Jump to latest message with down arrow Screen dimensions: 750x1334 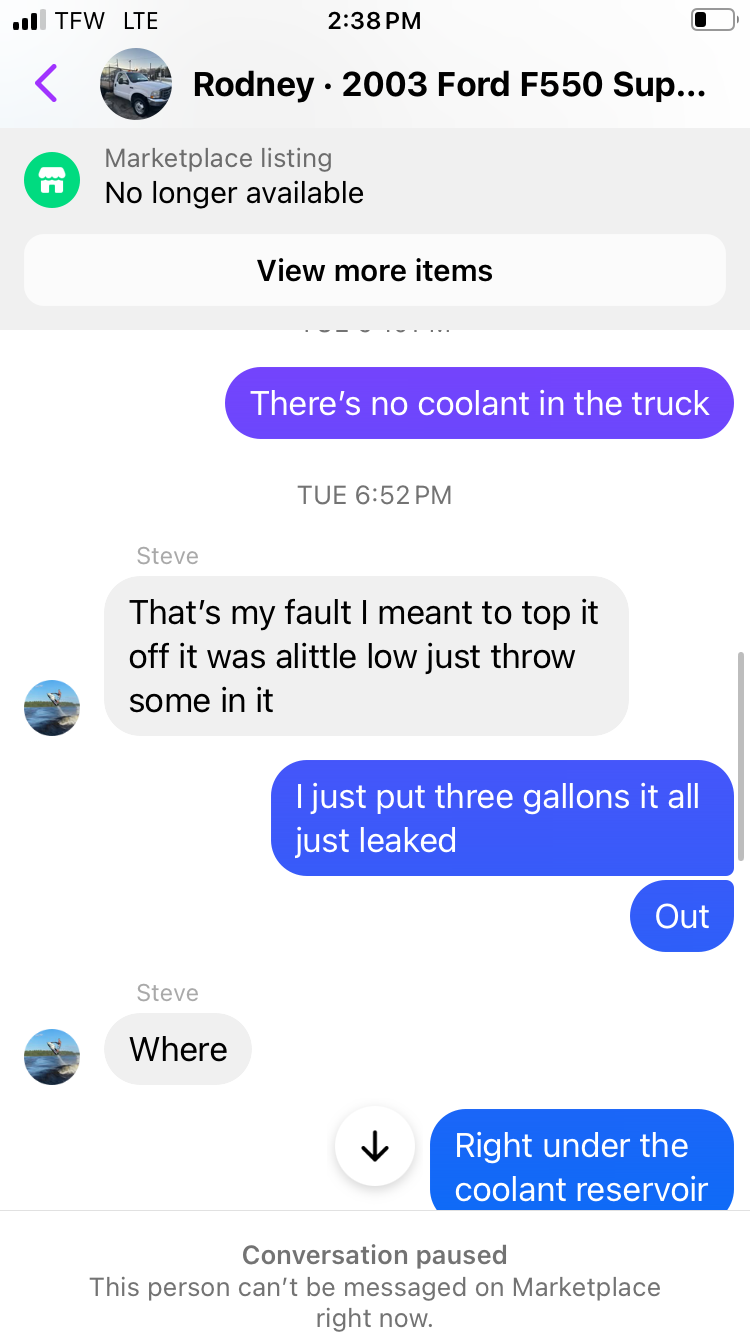click(375, 1147)
